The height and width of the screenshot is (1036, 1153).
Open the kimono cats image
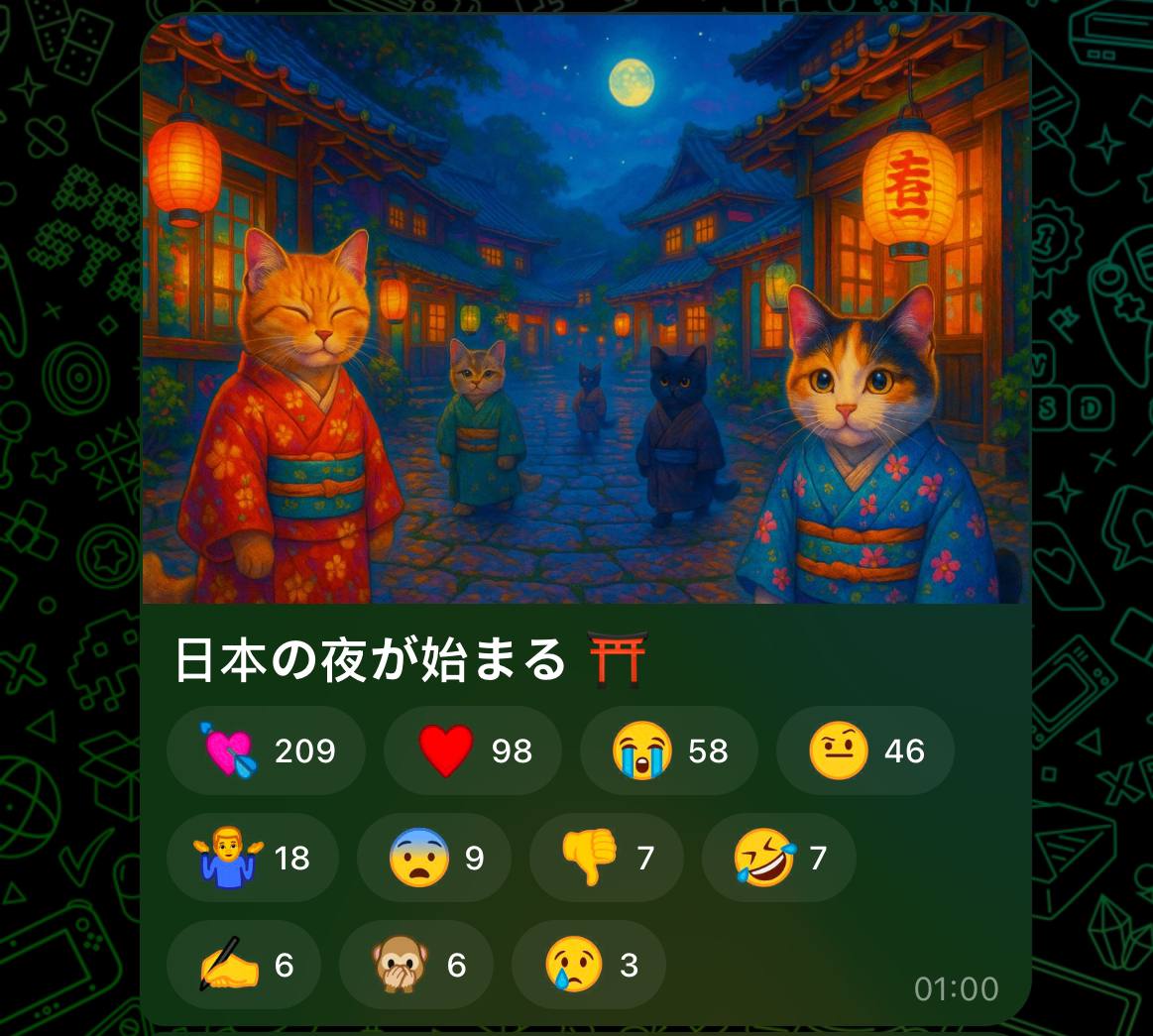point(585,309)
